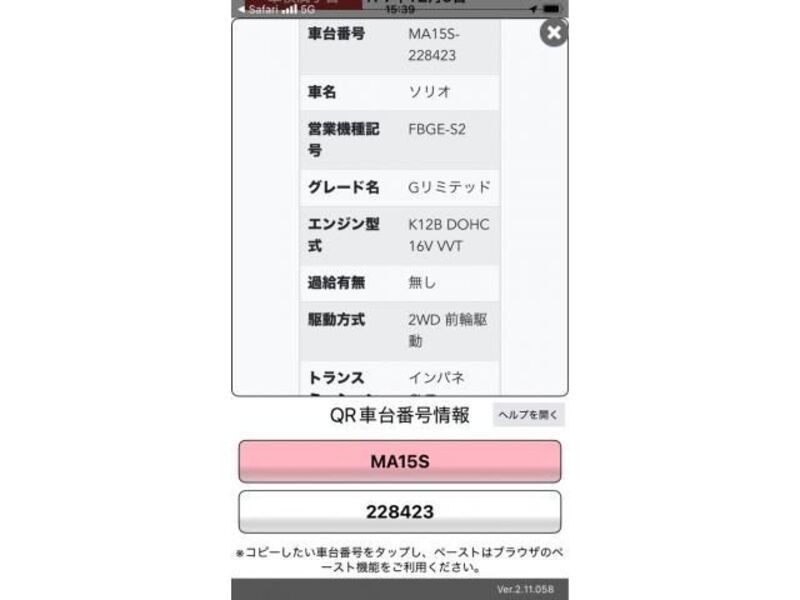
Task: Close the vehicle info popup
Action: [553, 33]
